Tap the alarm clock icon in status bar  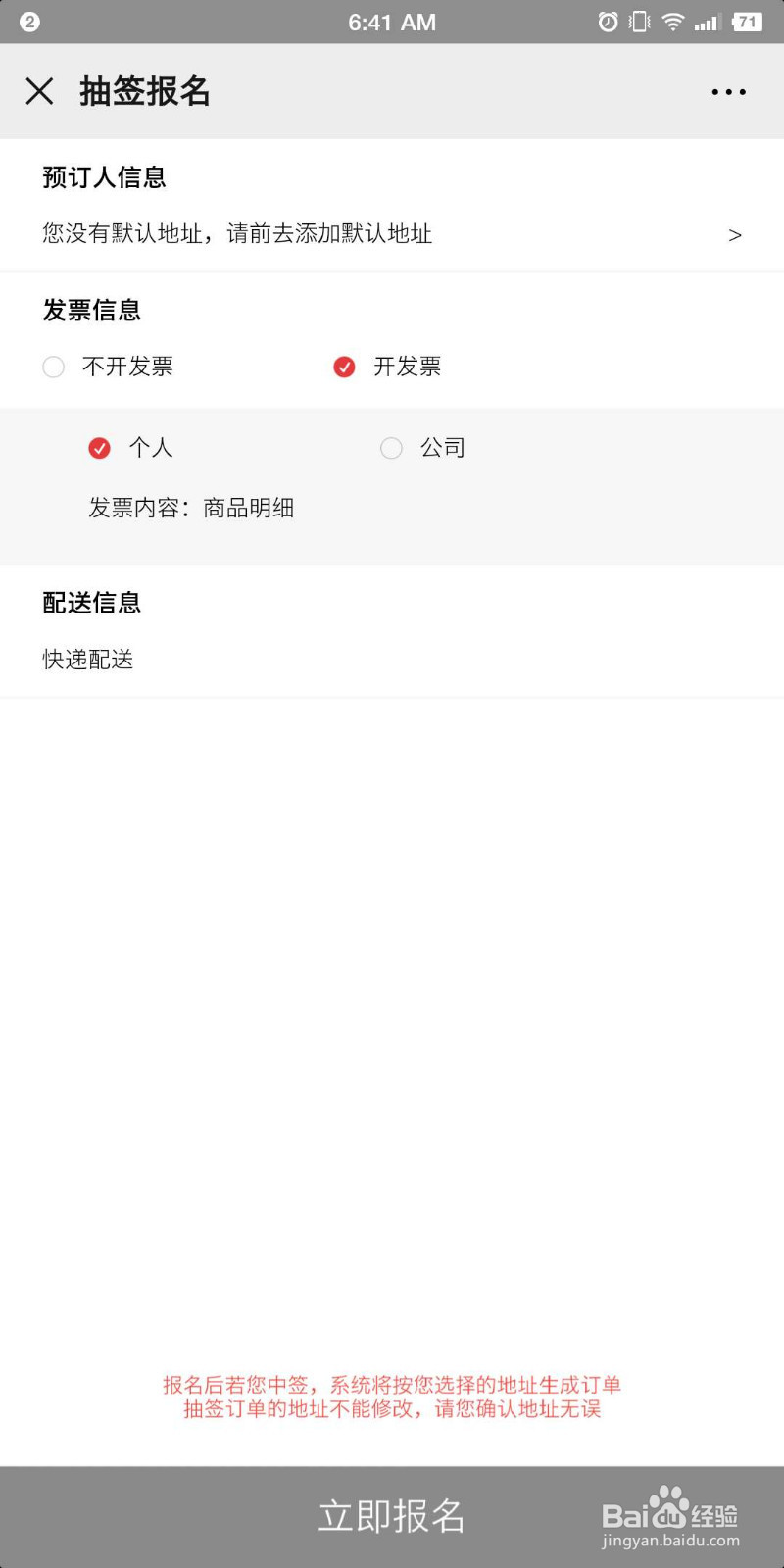pos(607,22)
